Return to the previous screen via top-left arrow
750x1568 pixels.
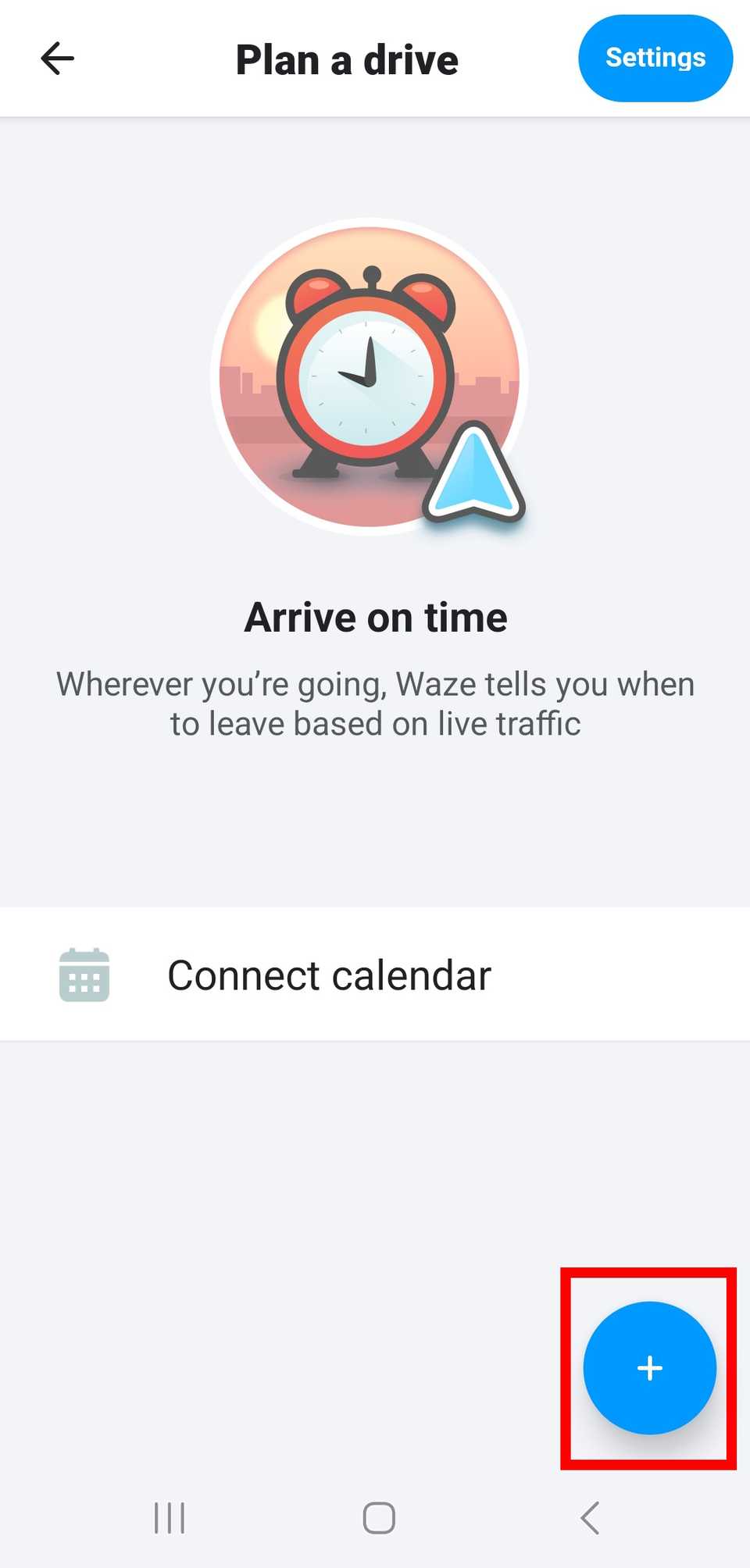point(56,58)
